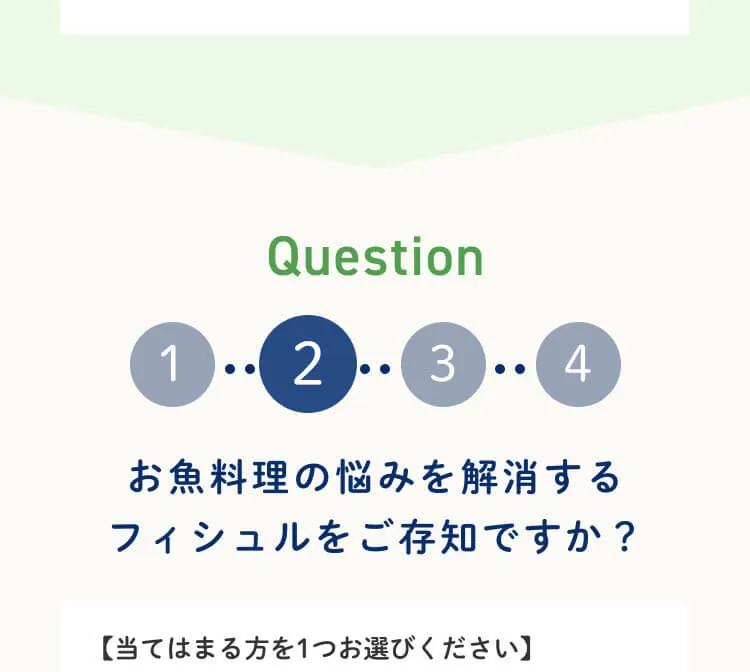Open question step 4
The image size is (750, 672).
click(578, 364)
